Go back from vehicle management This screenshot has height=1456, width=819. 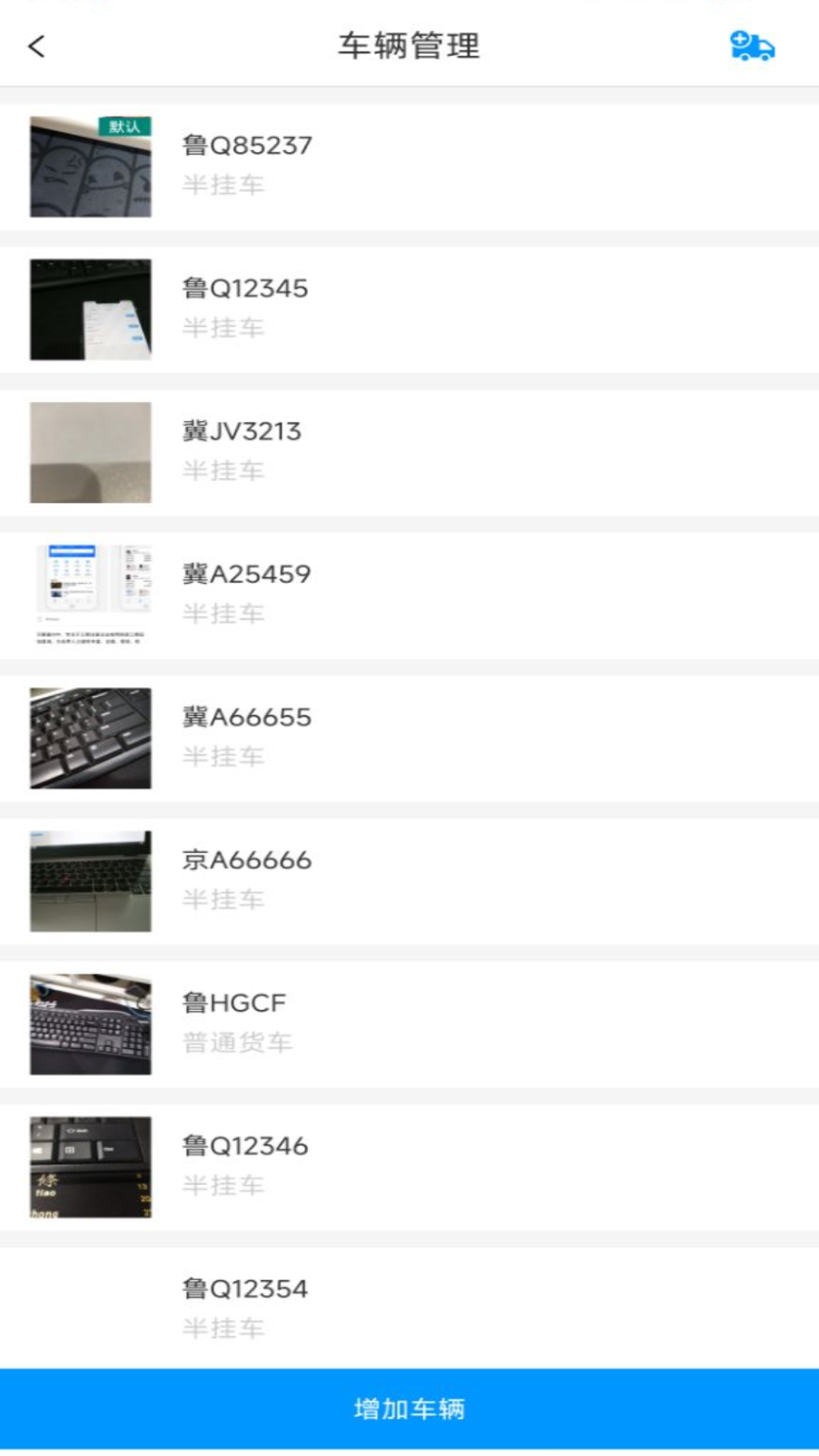point(36,46)
